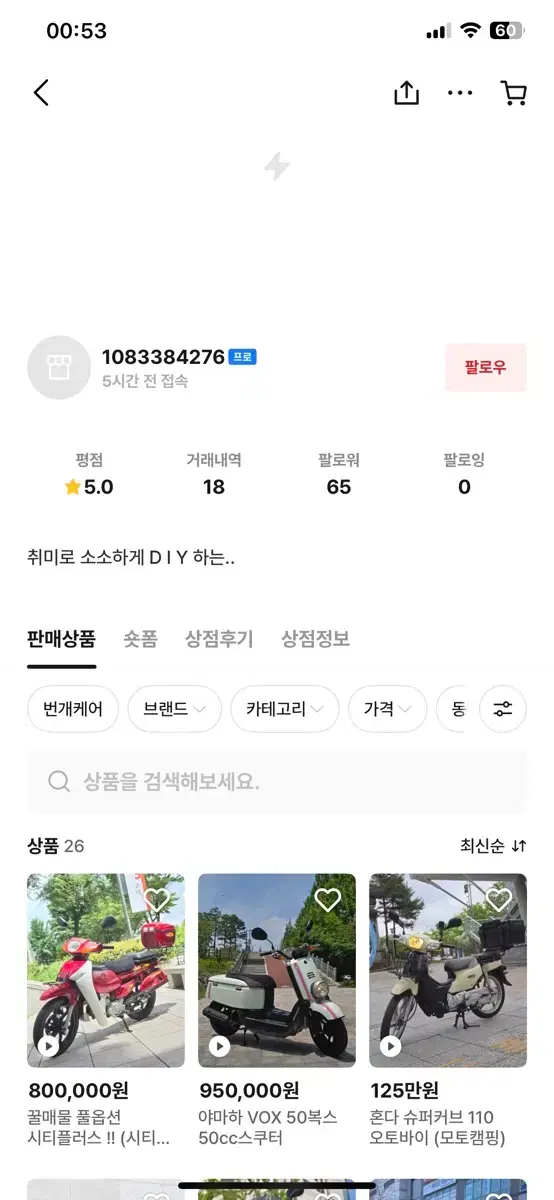Screen dimensions: 554x1200
Task: Favorite the 혼다 슈퍼커브 110 listing
Action: pyautogui.click(x=499, y=900)
